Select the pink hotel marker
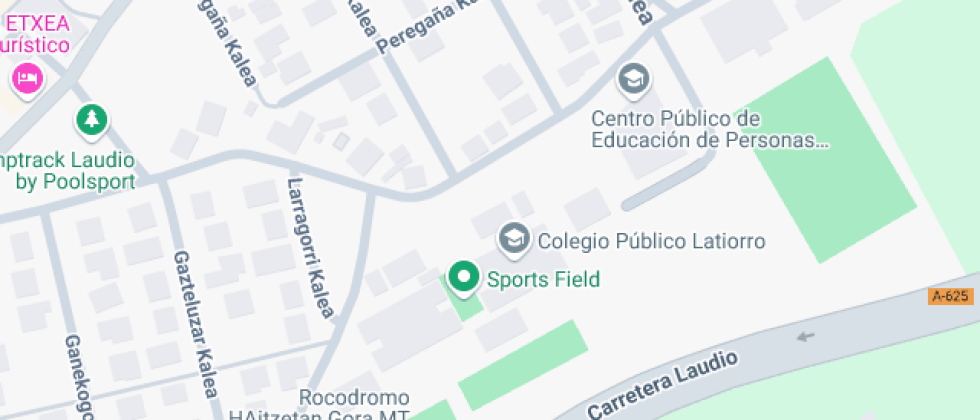Image resolution: width=980 pixels, height=420 pixels. click(x=26, y=77)
